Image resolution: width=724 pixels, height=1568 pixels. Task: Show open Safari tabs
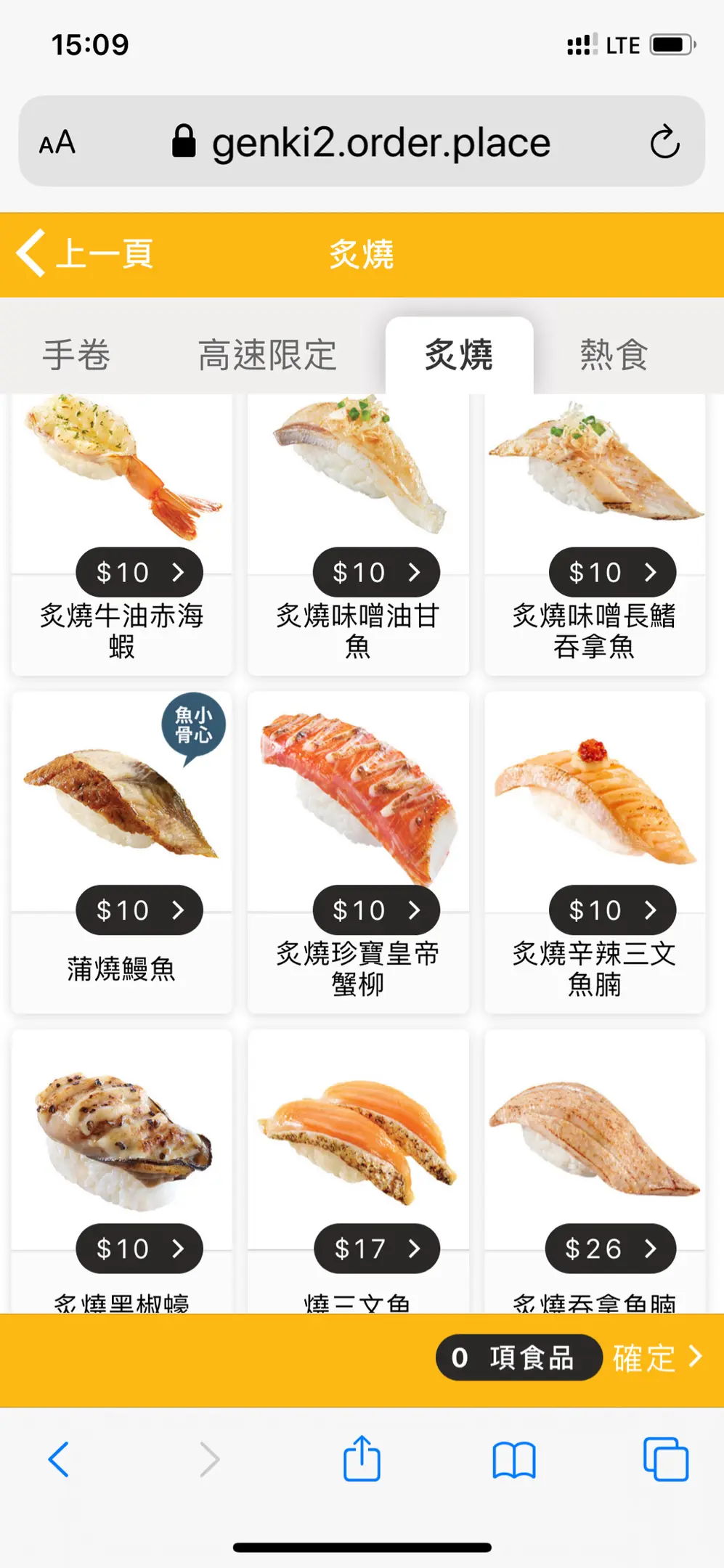665,1459
